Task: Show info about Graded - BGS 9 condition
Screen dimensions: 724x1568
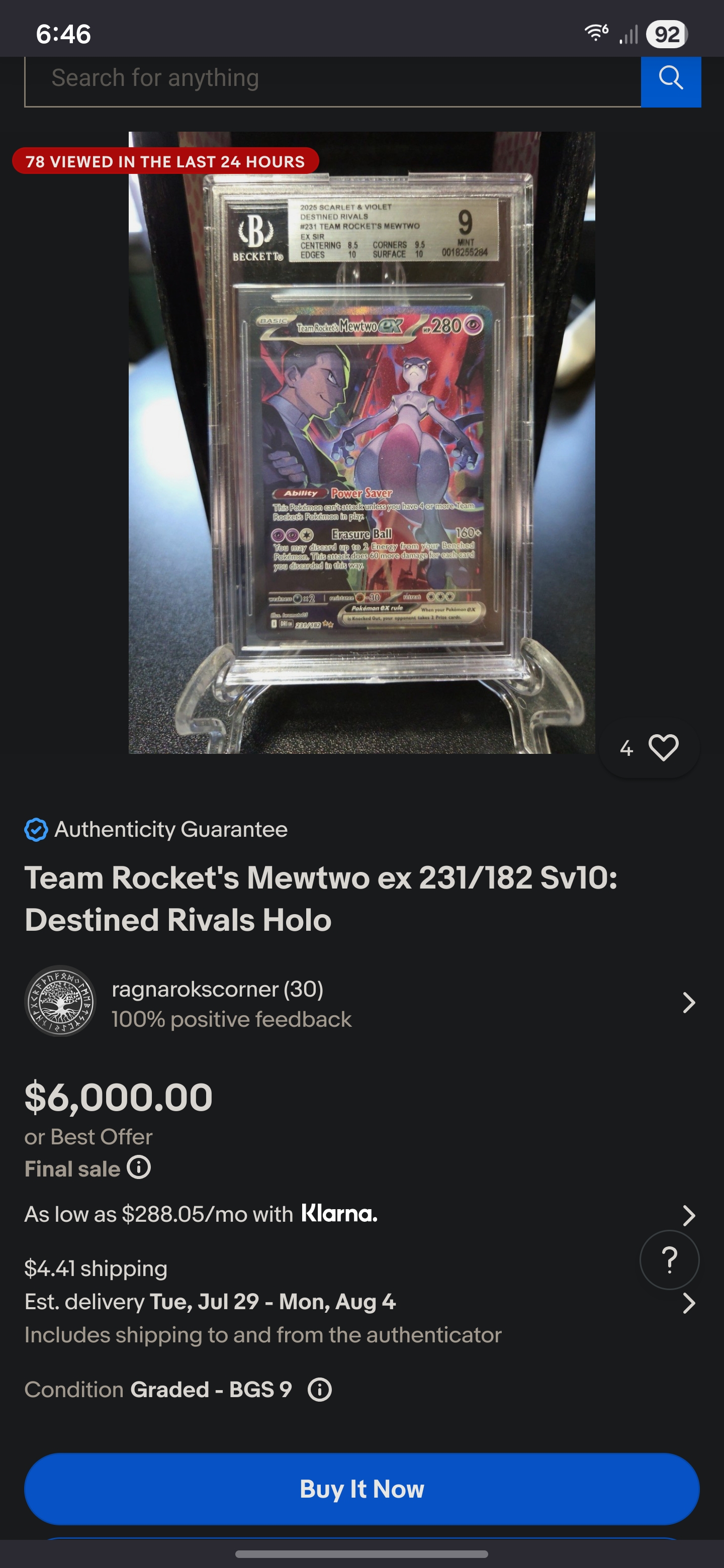Action: (320, 1390)
